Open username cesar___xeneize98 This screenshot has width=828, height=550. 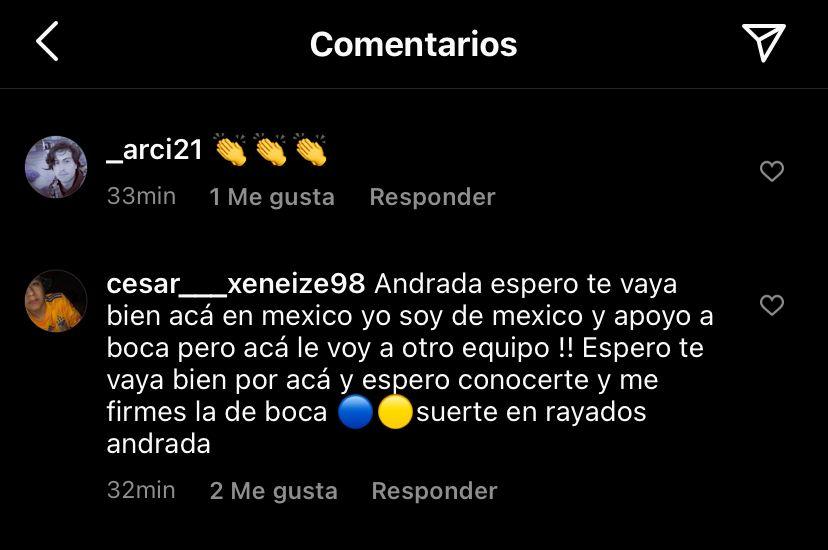[235, 284]
